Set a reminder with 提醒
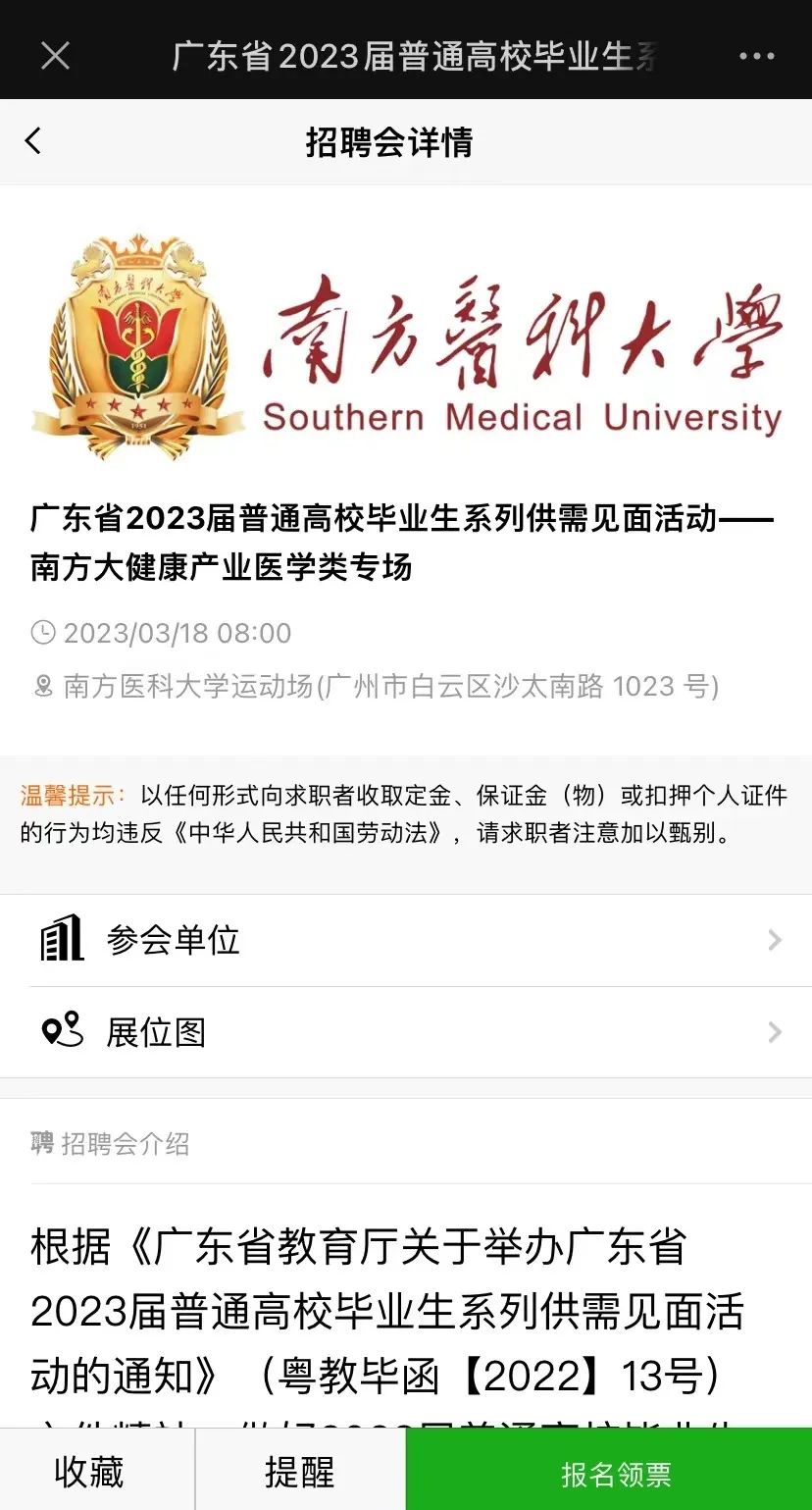This screenshot has height=1510, width=812. [x=300, y=1472]
